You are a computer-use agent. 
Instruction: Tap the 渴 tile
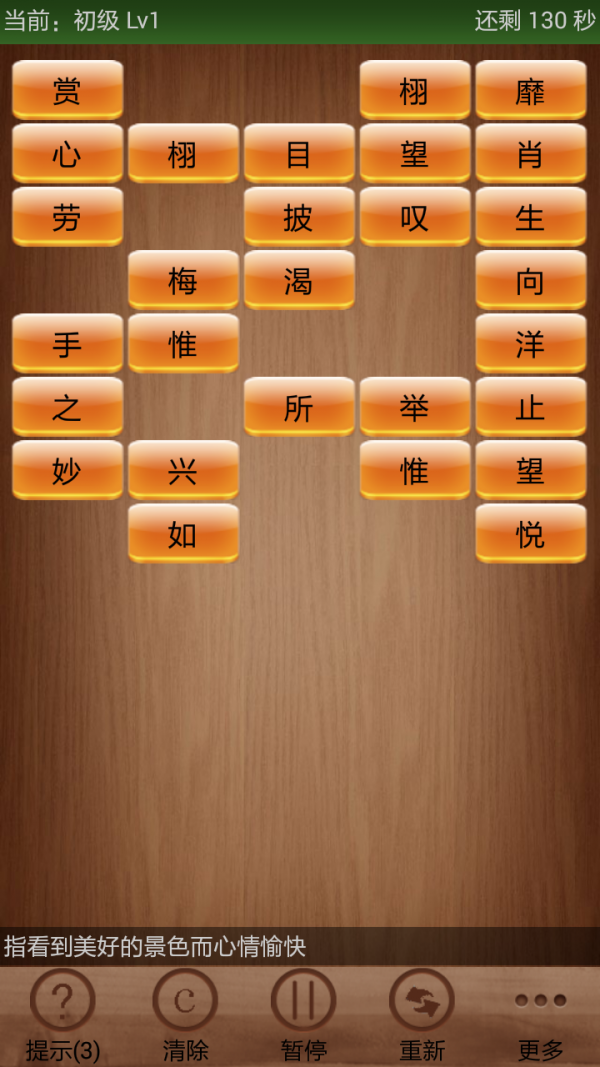pos(298,281)
